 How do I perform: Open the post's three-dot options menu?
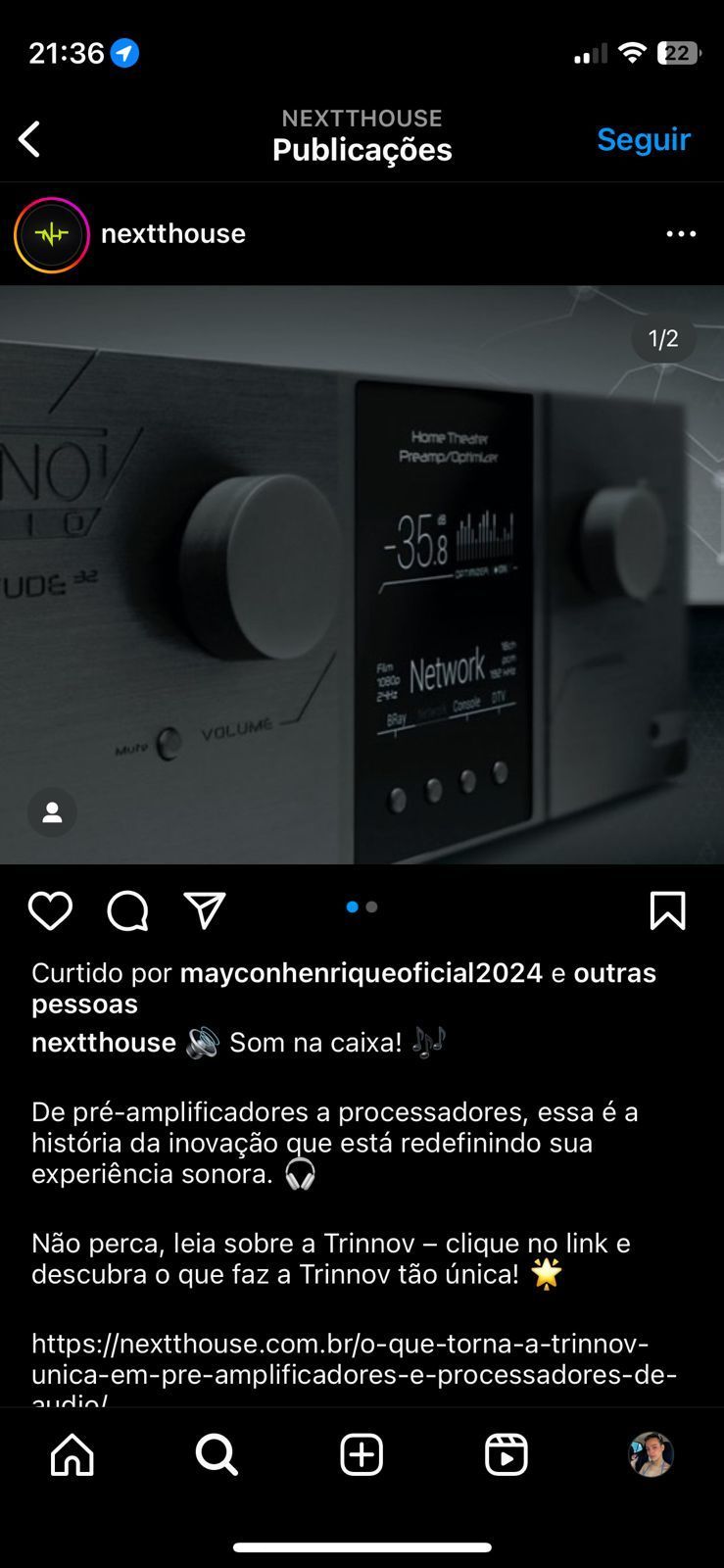[x=681, y=234]
